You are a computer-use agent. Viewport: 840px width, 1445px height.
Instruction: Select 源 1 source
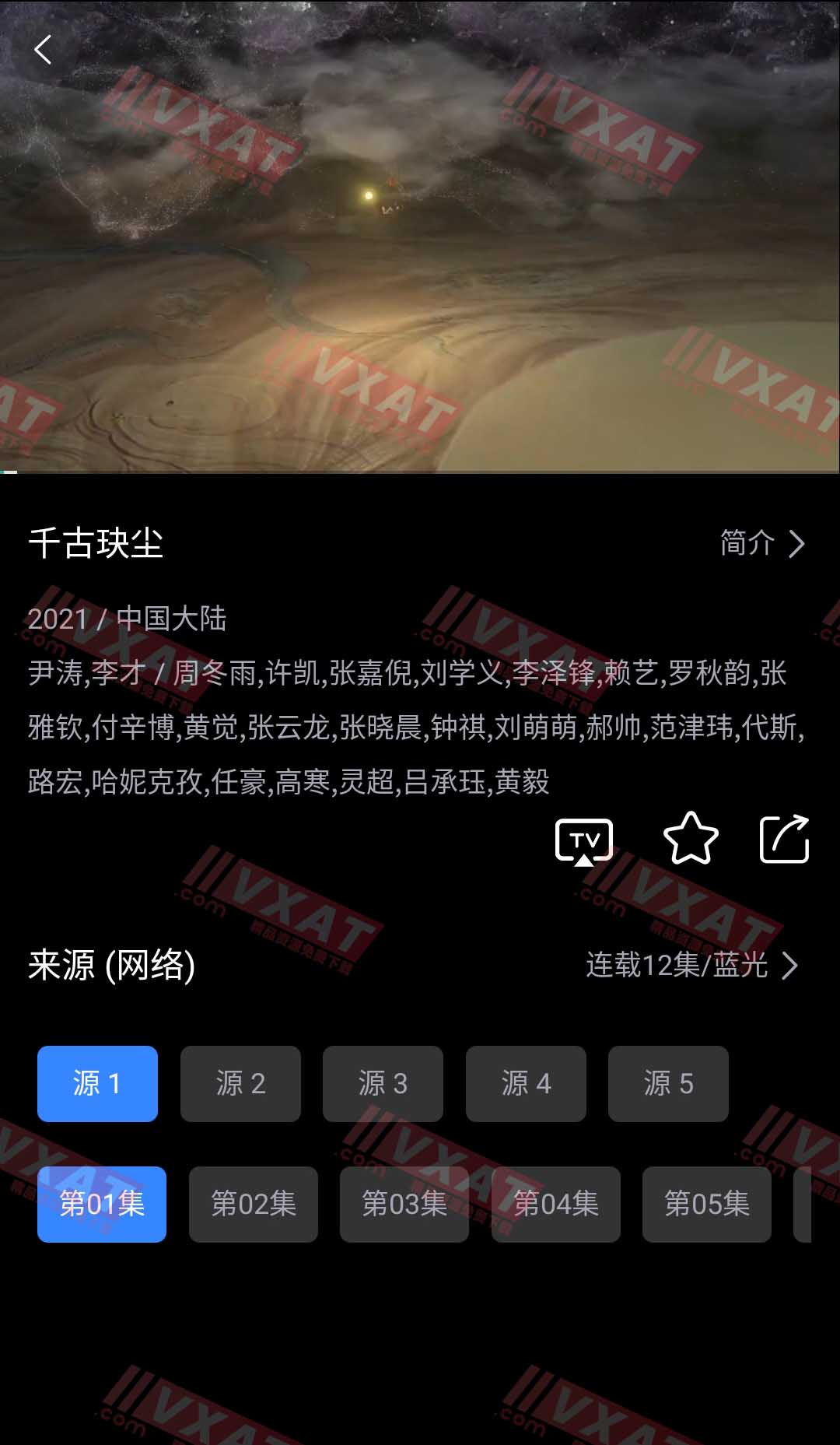[97, 1083]
